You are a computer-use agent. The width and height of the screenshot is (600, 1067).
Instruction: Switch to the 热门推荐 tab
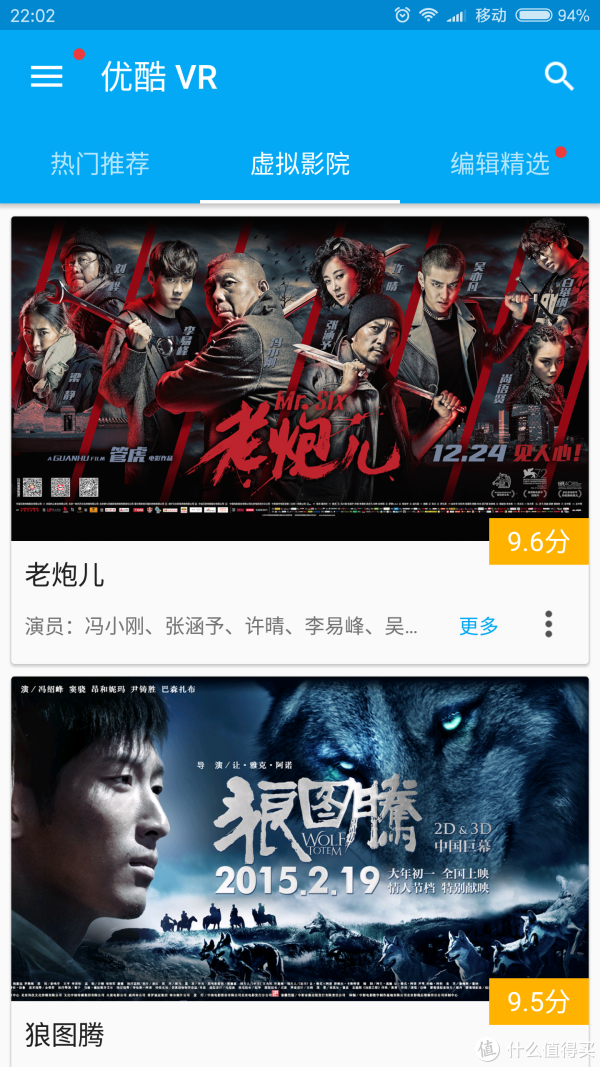[x=100, y=164]
